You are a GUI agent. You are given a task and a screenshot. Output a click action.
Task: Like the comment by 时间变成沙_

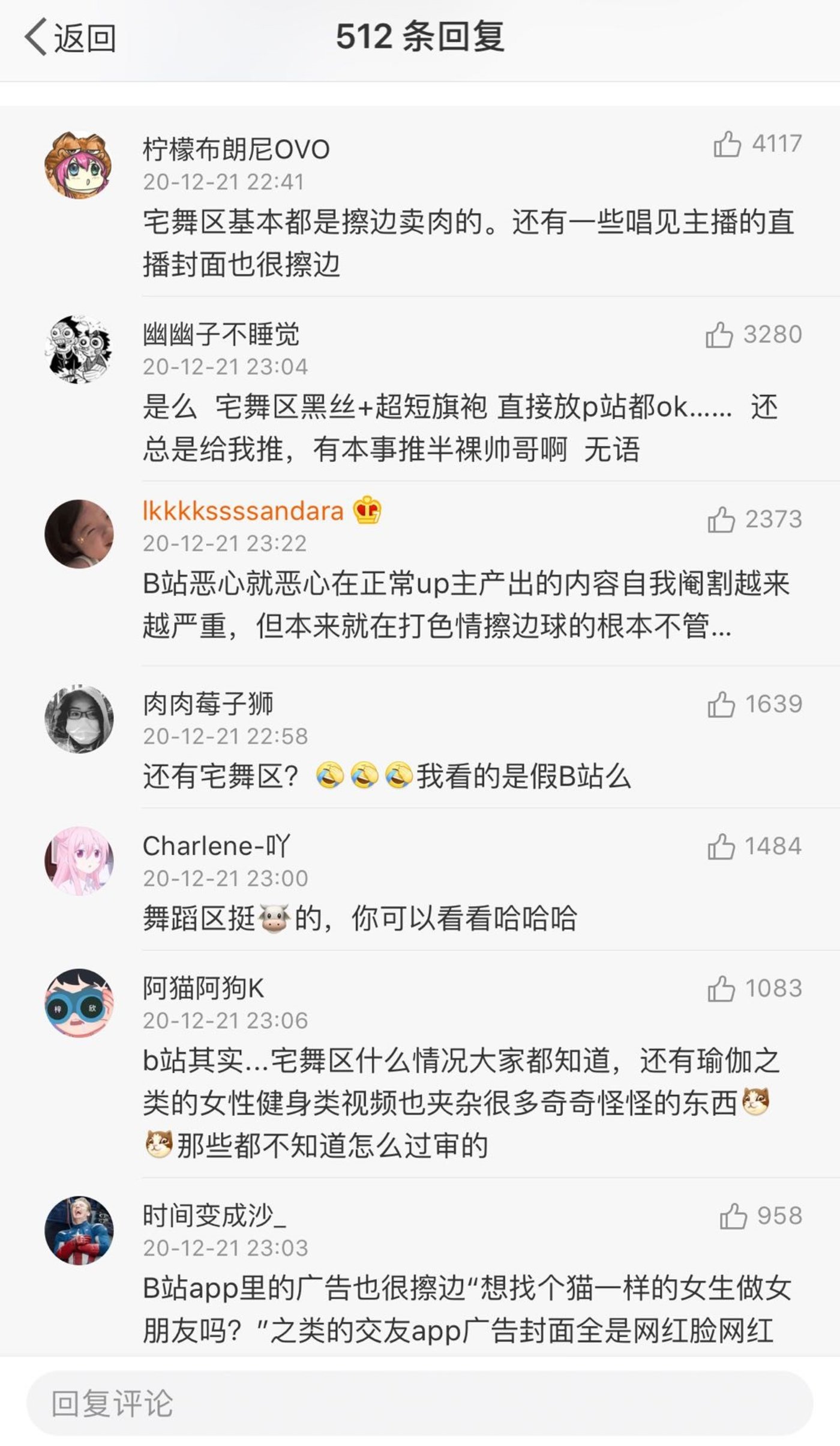[733, 1217]
